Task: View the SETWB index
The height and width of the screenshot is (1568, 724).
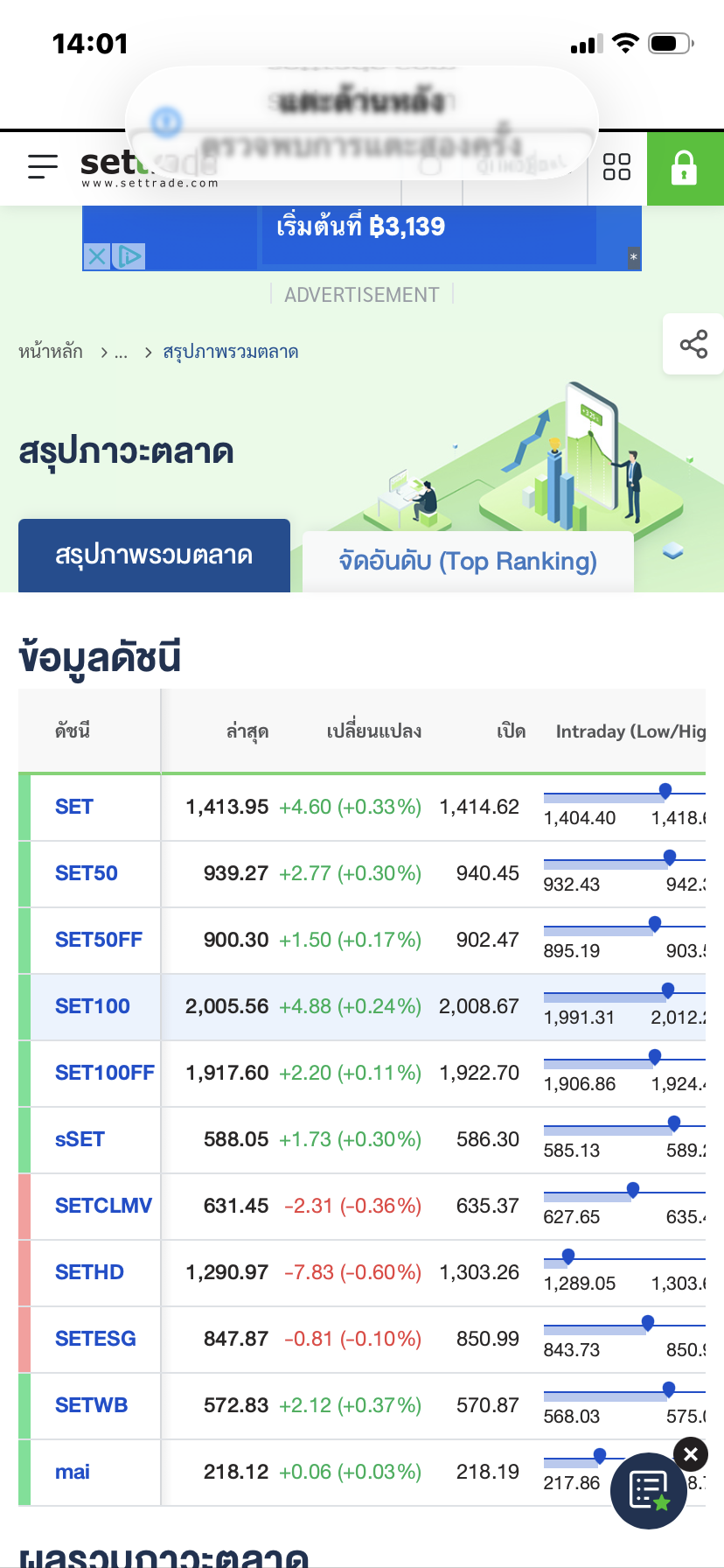Action: pyautogui.click(x=91, y=1405)
